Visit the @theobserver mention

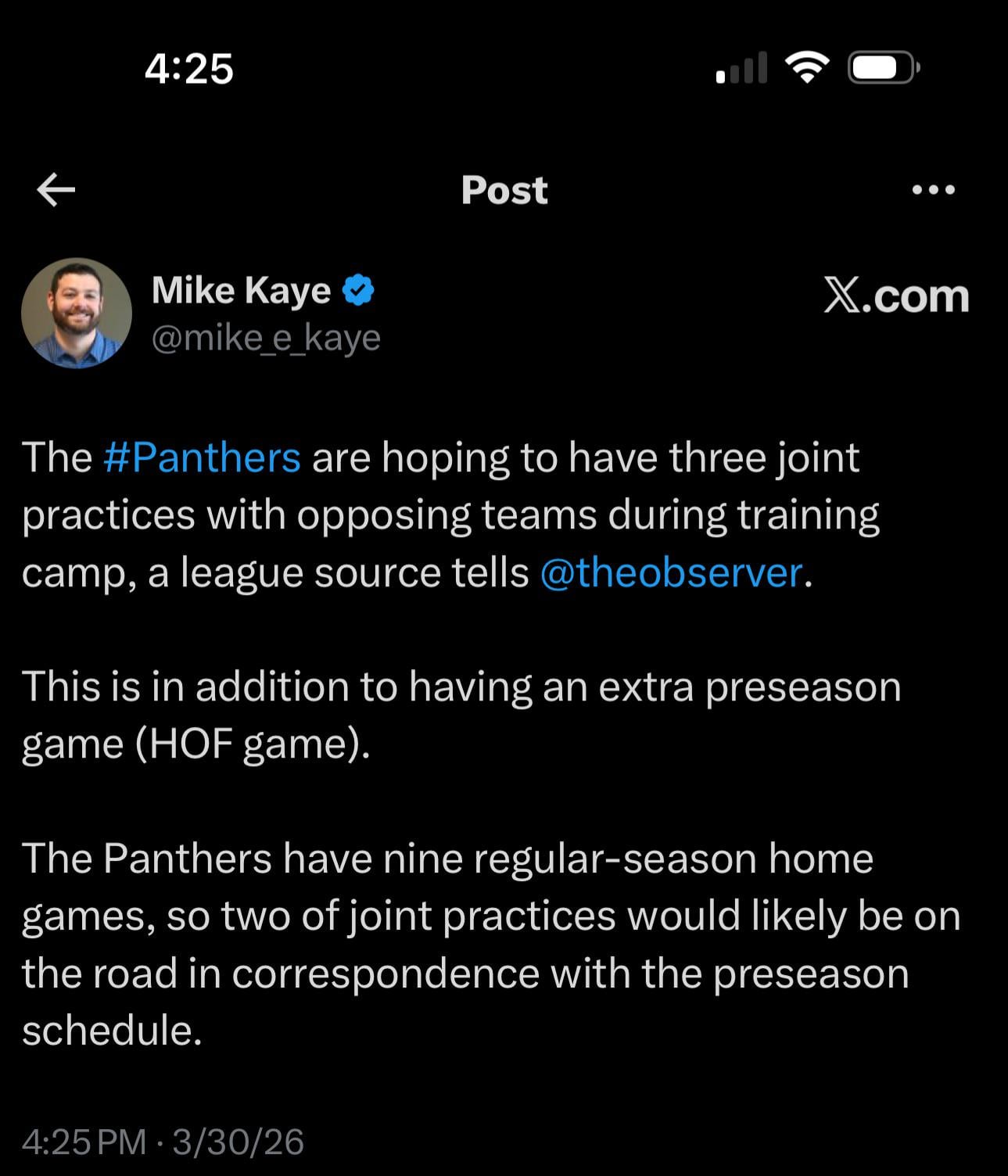tap(671, 572)
